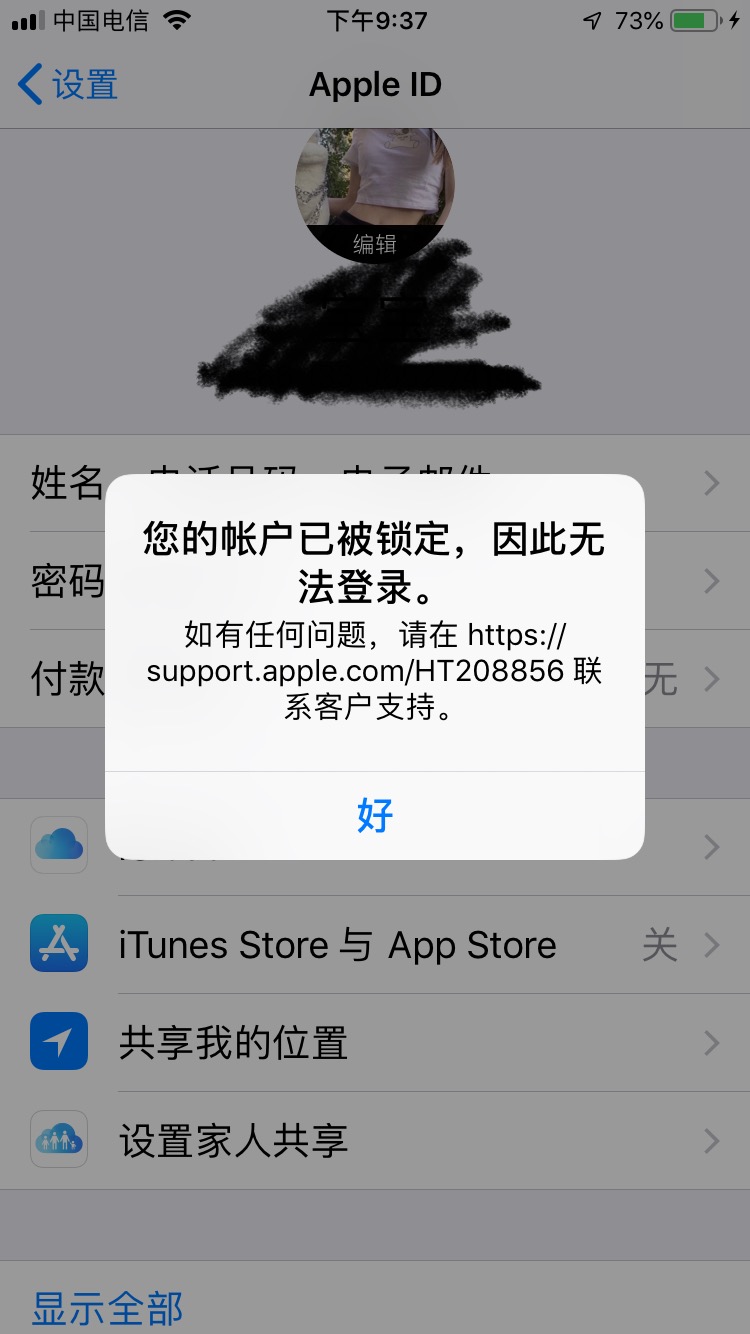
Task: Open the 付款 row
Action: (x=66, y=679)
